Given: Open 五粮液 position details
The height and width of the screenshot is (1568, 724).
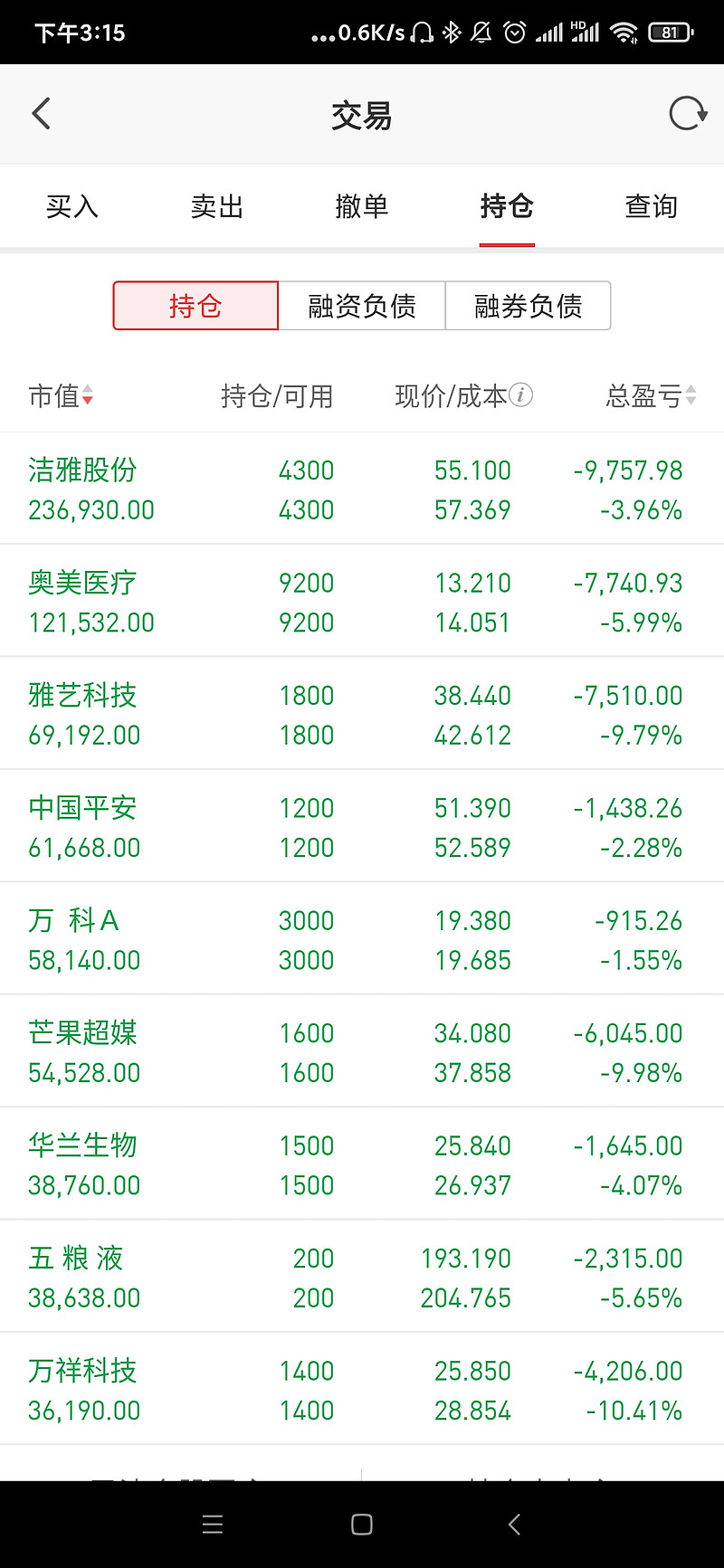Looking at the screenshot, I should (362, 1276).
